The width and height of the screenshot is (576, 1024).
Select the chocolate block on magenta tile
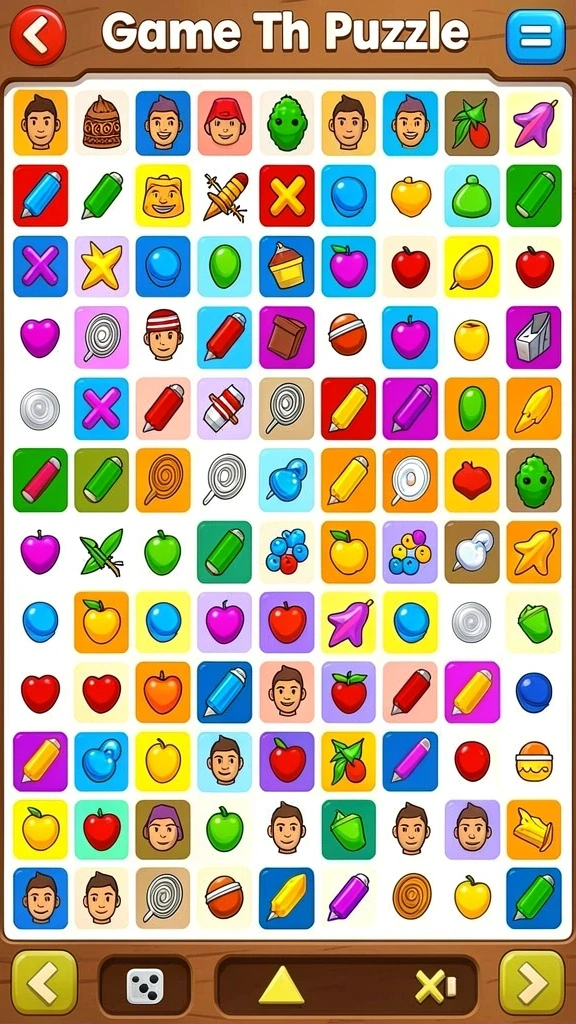[x=286, y=337]
